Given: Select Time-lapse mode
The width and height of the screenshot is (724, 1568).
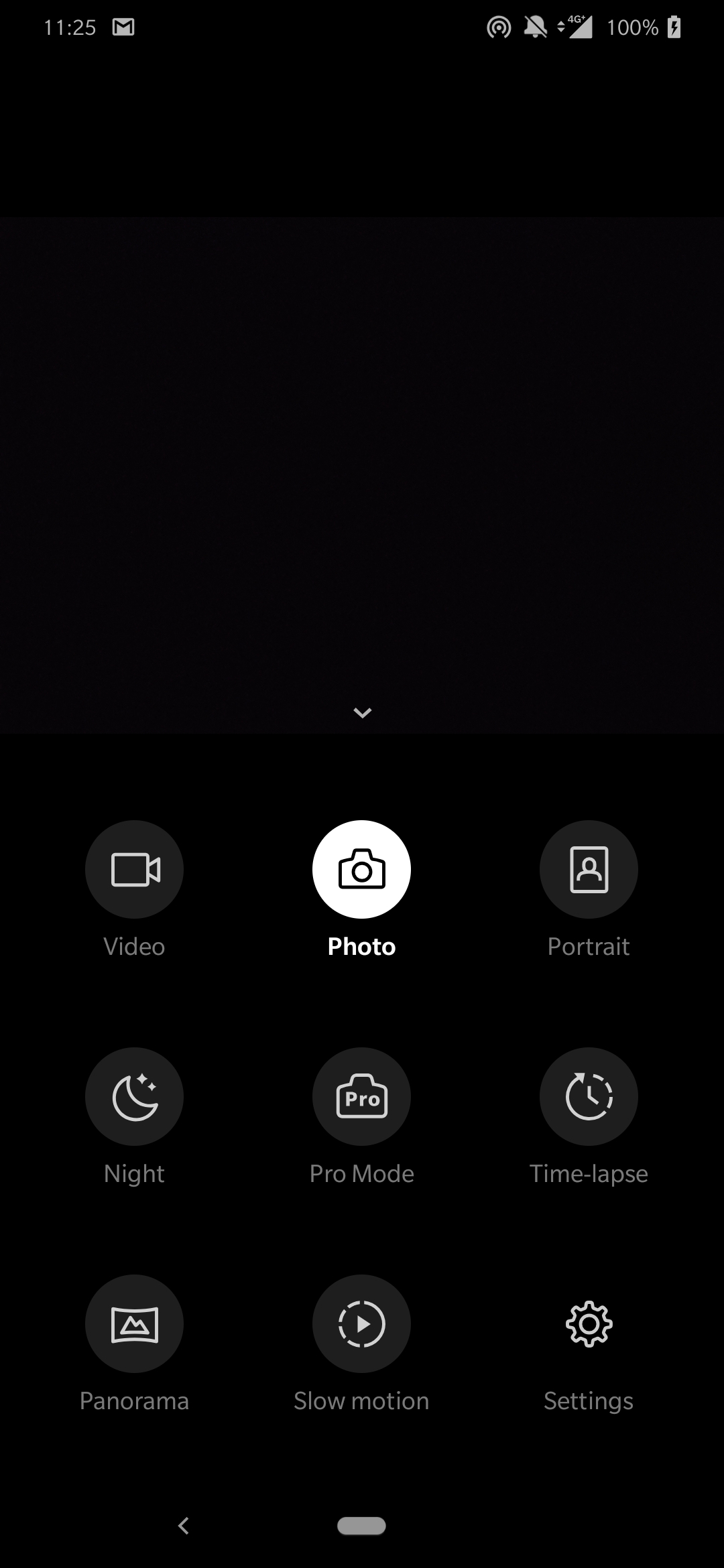Looking at the screenshot, I should point(589,1096).
